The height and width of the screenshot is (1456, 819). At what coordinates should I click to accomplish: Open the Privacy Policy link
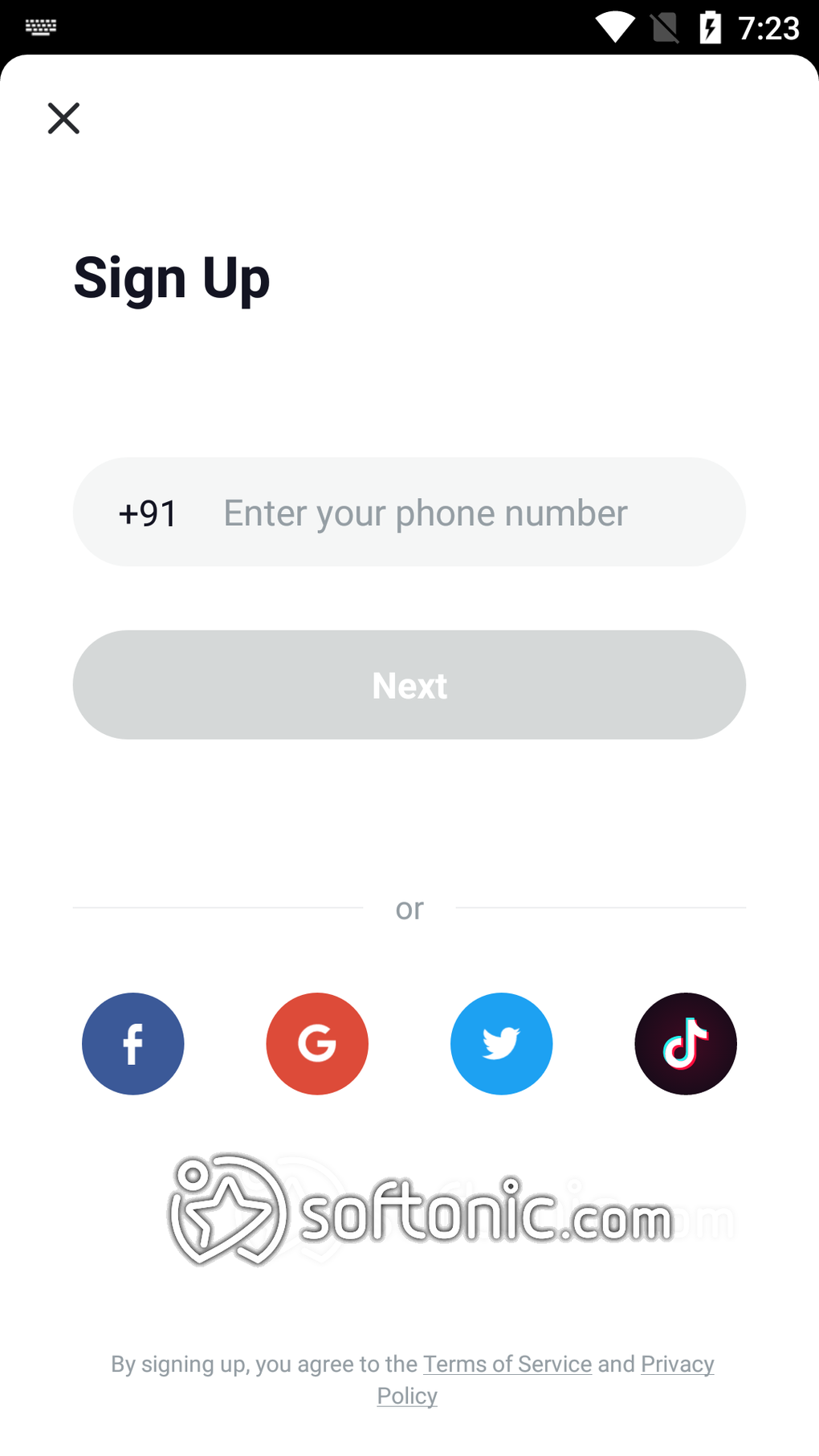(x=677, y=1364)
